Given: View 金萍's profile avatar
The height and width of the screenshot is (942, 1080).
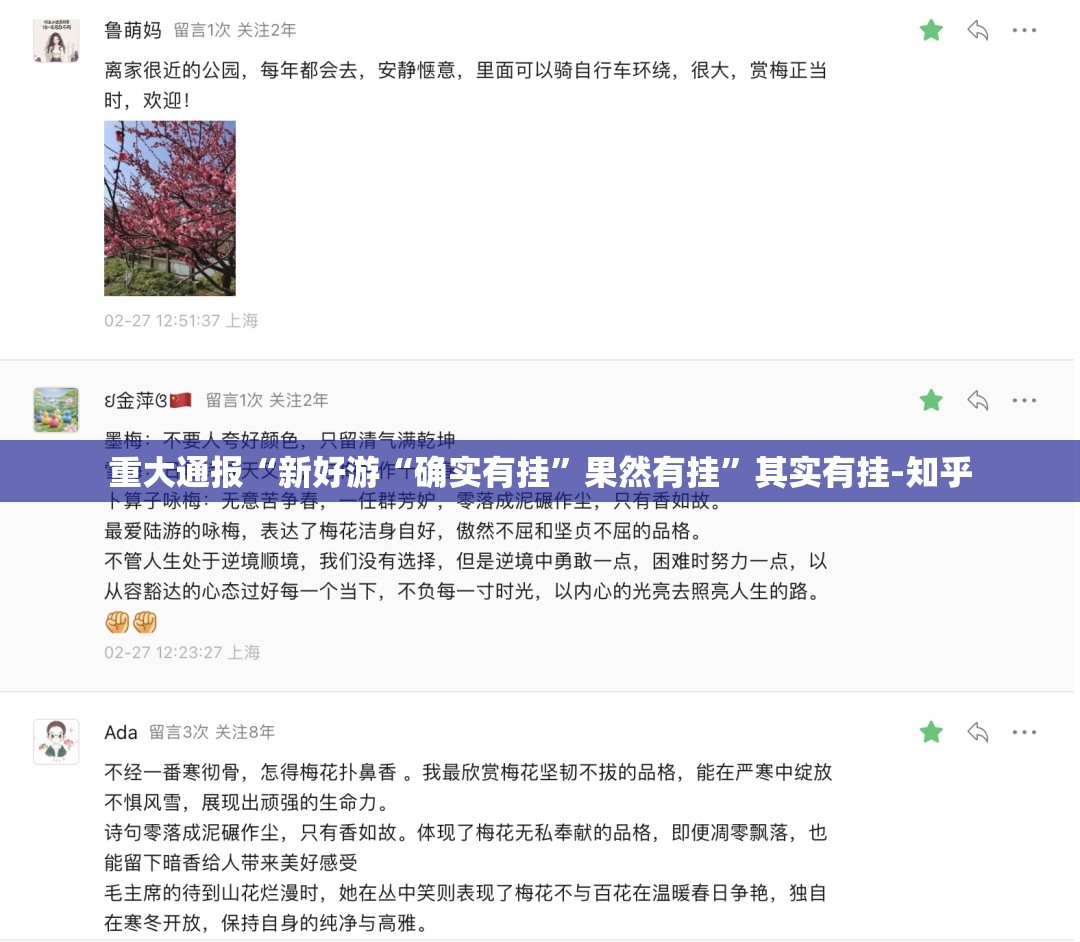Looking at the screenshot, I should [x=56, y=409].
